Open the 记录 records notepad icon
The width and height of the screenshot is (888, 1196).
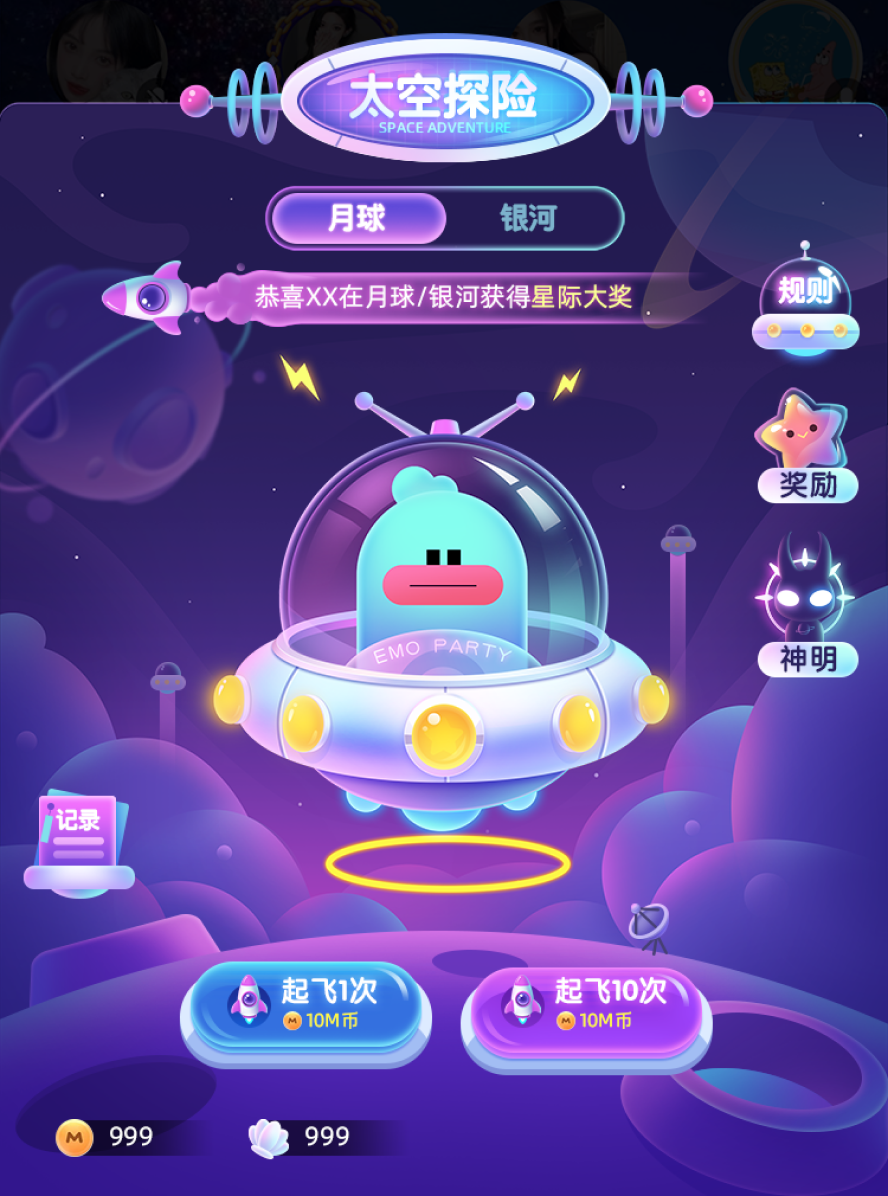80,835
